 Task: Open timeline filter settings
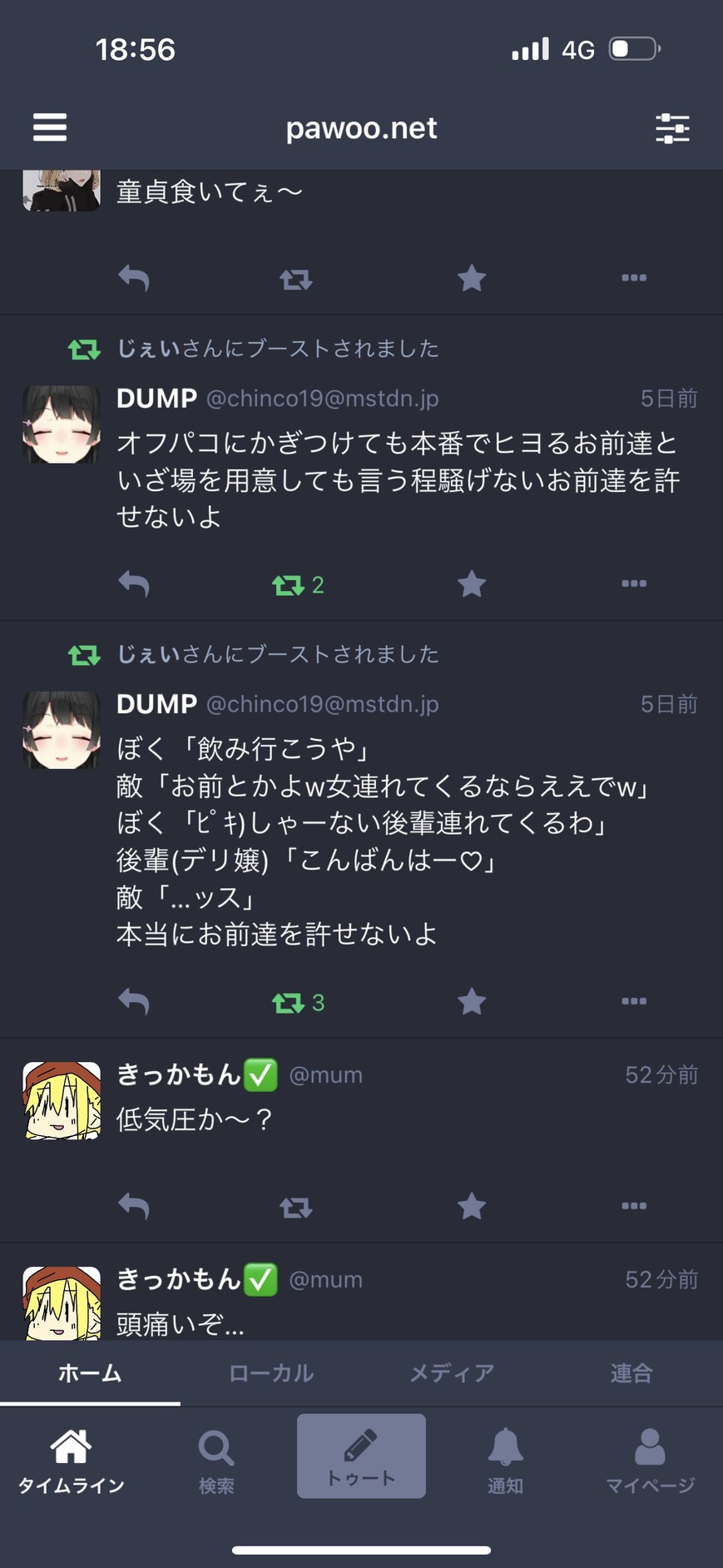click(672, 128)
